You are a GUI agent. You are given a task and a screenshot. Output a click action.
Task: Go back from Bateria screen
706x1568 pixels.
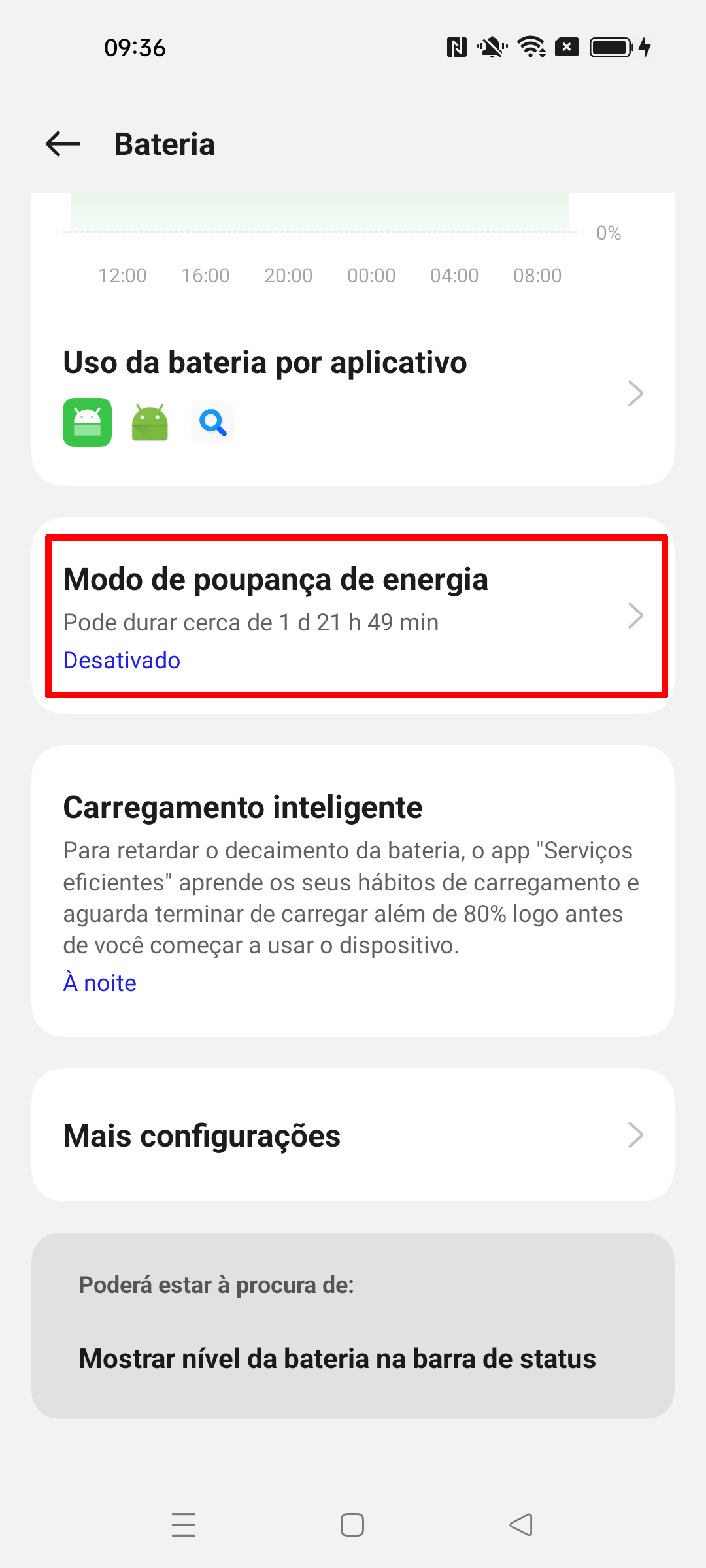click(x=63, y=144)
